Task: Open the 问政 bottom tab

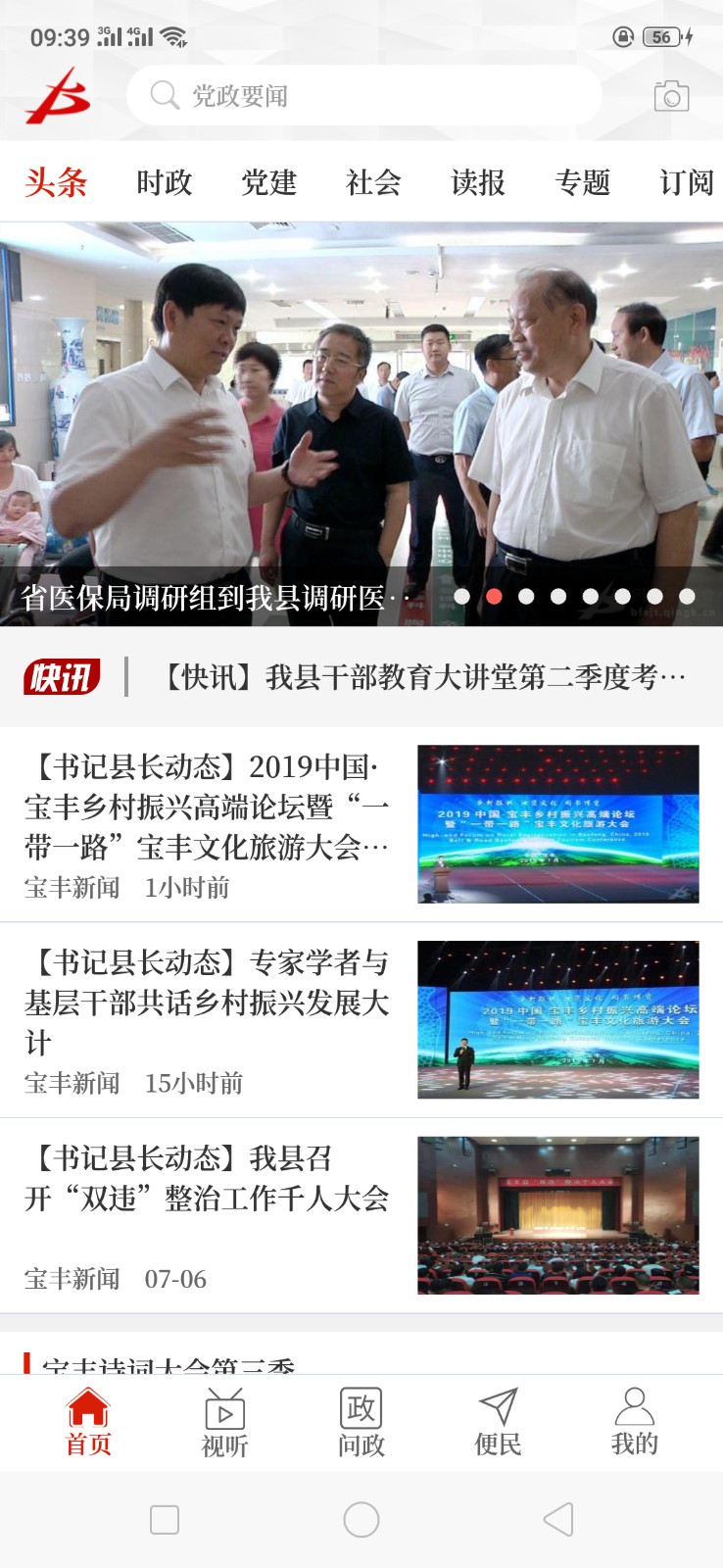Action: [x=361, y=1422]
